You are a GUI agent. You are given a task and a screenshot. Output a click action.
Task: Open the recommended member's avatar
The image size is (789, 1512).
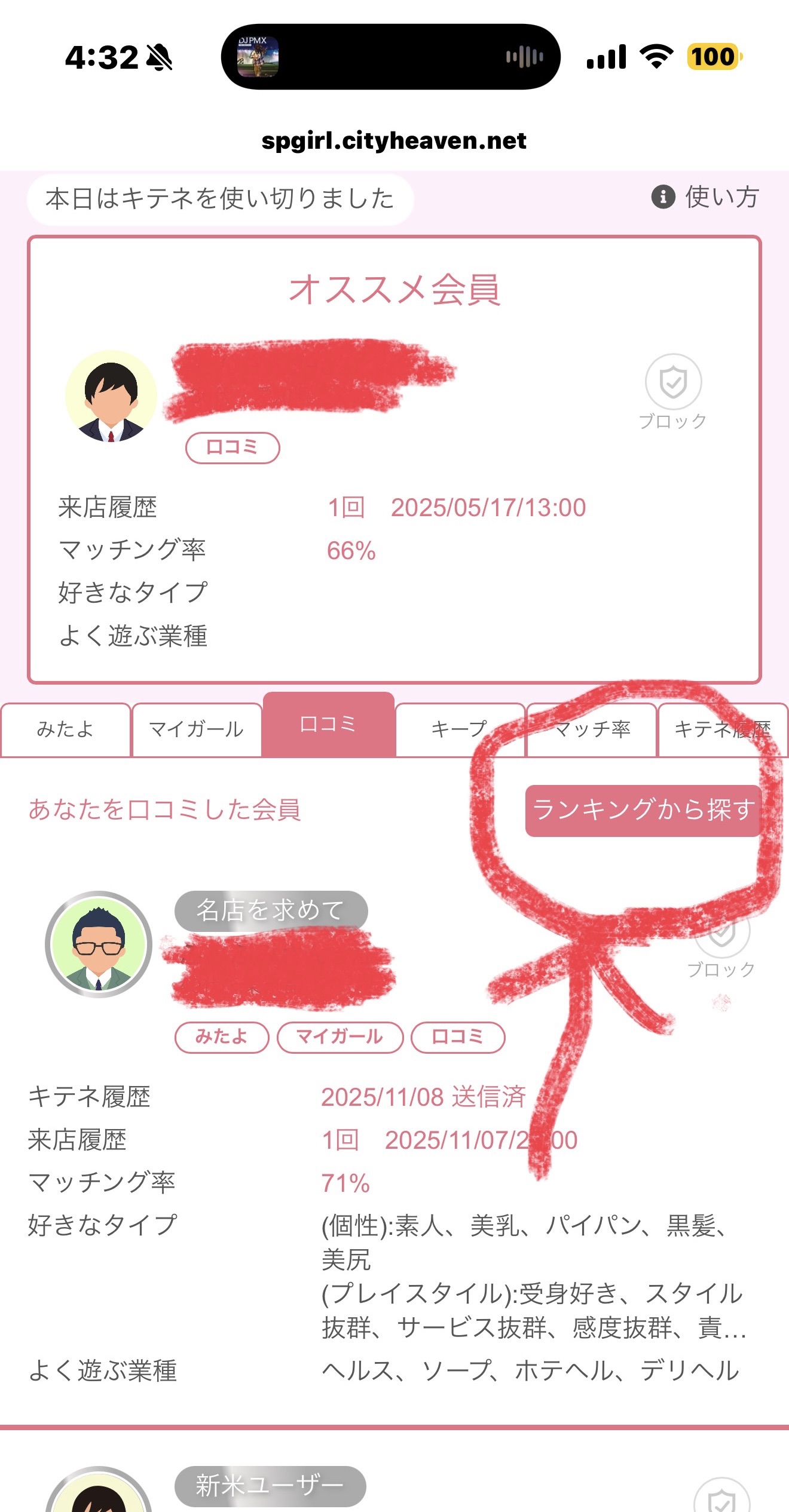pyautogui.click(x=111, y=396)
